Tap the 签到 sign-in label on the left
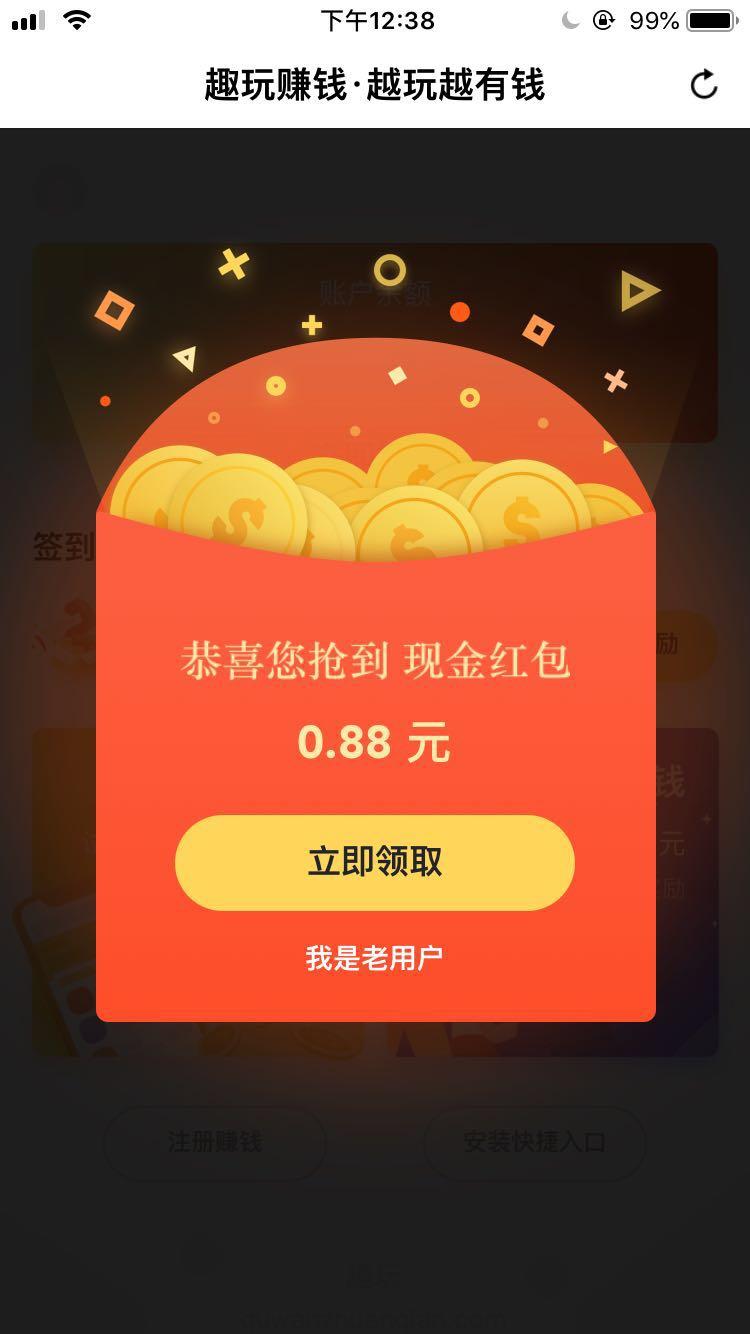This screenshot has width=750, height=1334. (x=60, y=545)
